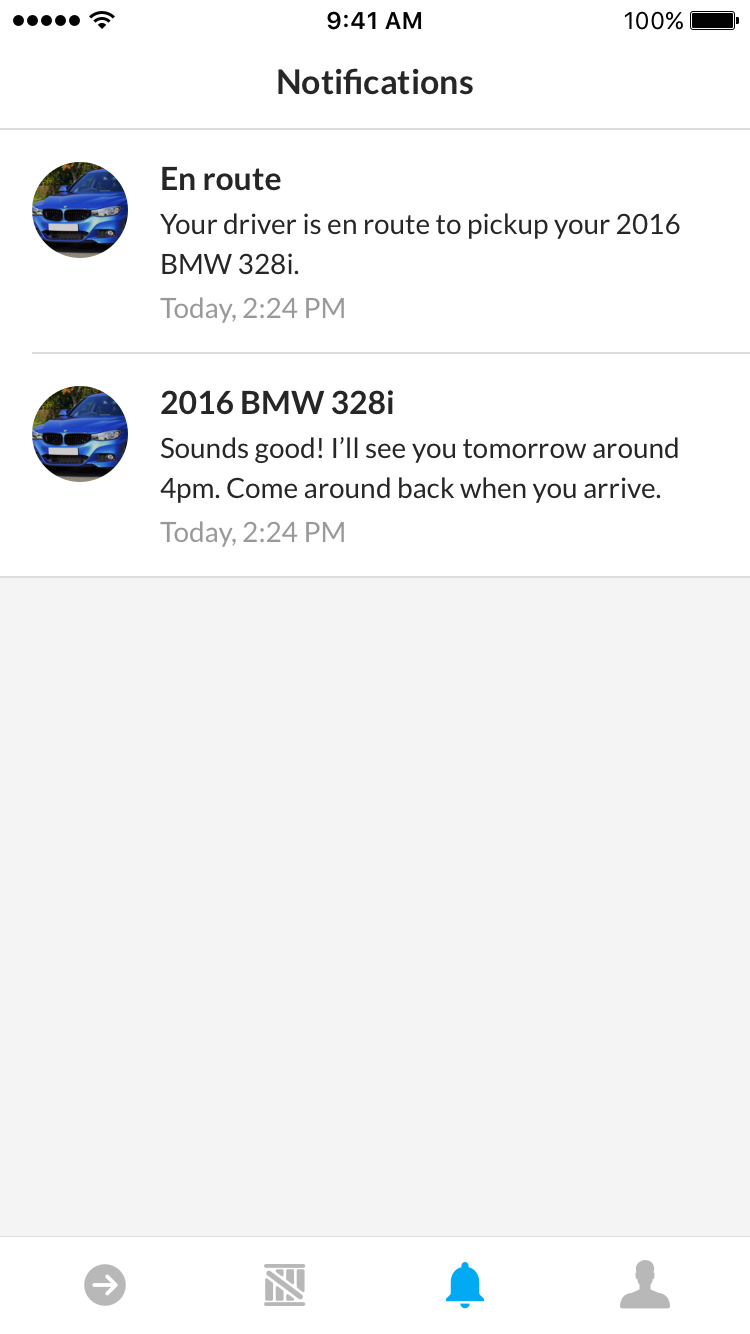Open the 2016 BMW 328i message notification

point(375,465)
